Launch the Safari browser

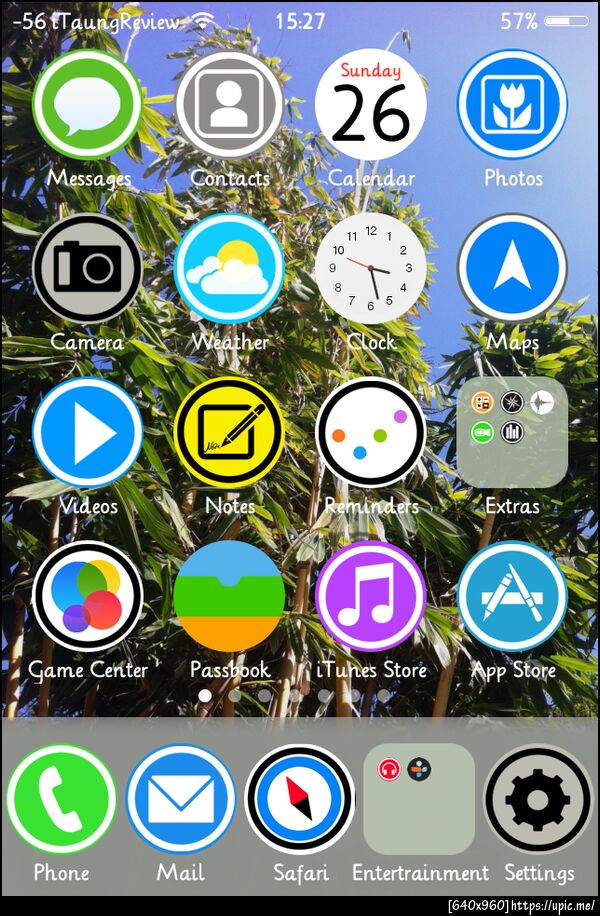300,798
